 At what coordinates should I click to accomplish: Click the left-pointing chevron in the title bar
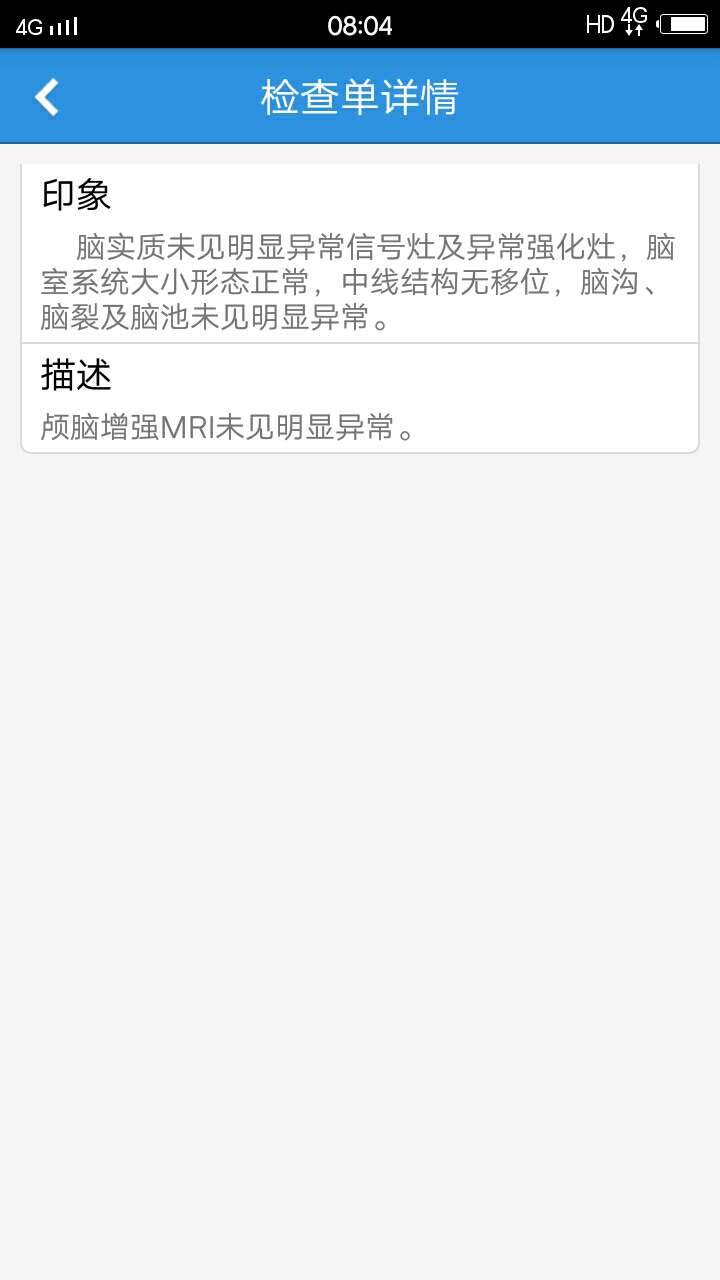click(44, 97)
